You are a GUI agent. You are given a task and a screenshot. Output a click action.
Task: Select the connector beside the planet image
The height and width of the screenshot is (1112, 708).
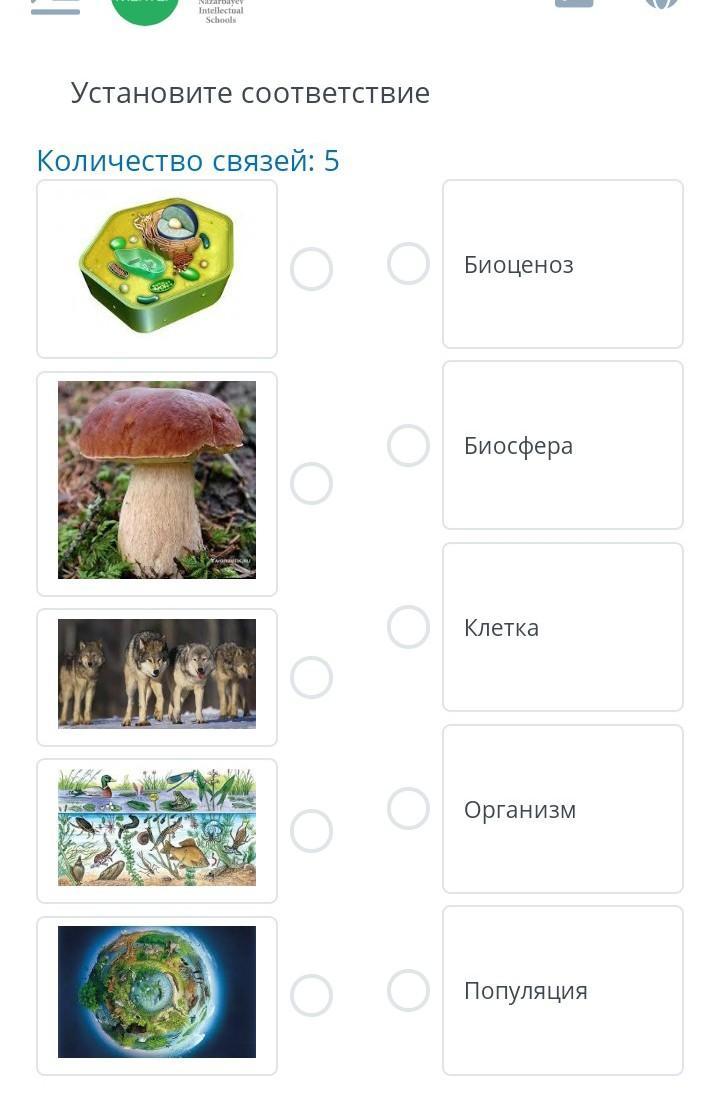pyautogui.click(x=311, y=996)
